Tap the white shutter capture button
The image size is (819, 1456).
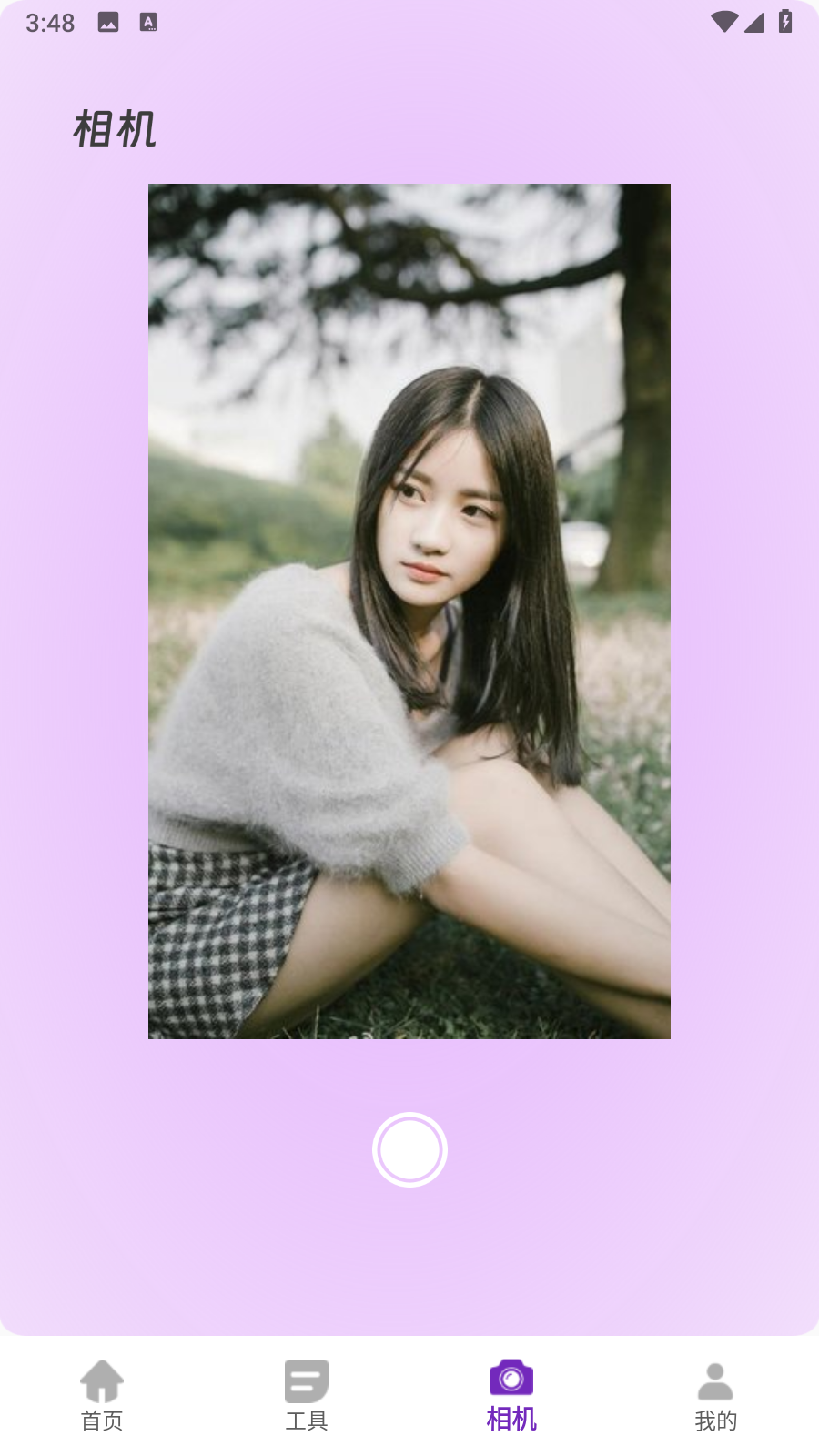coord(409,1149)
